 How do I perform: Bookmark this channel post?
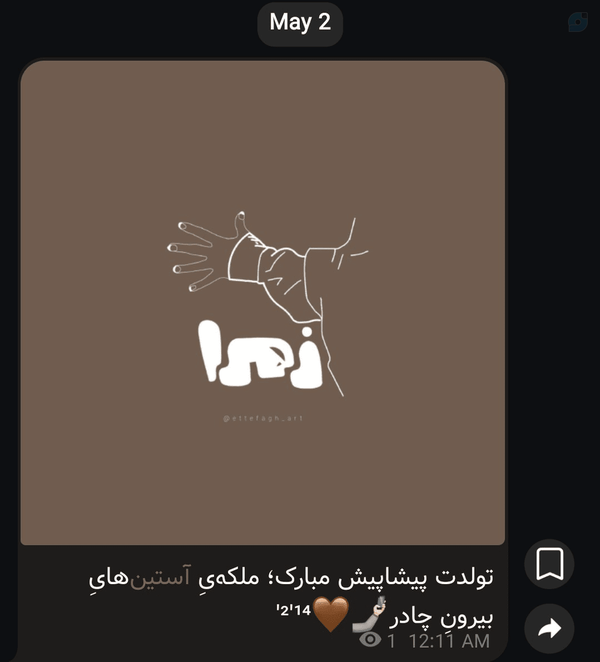(549, 564)
